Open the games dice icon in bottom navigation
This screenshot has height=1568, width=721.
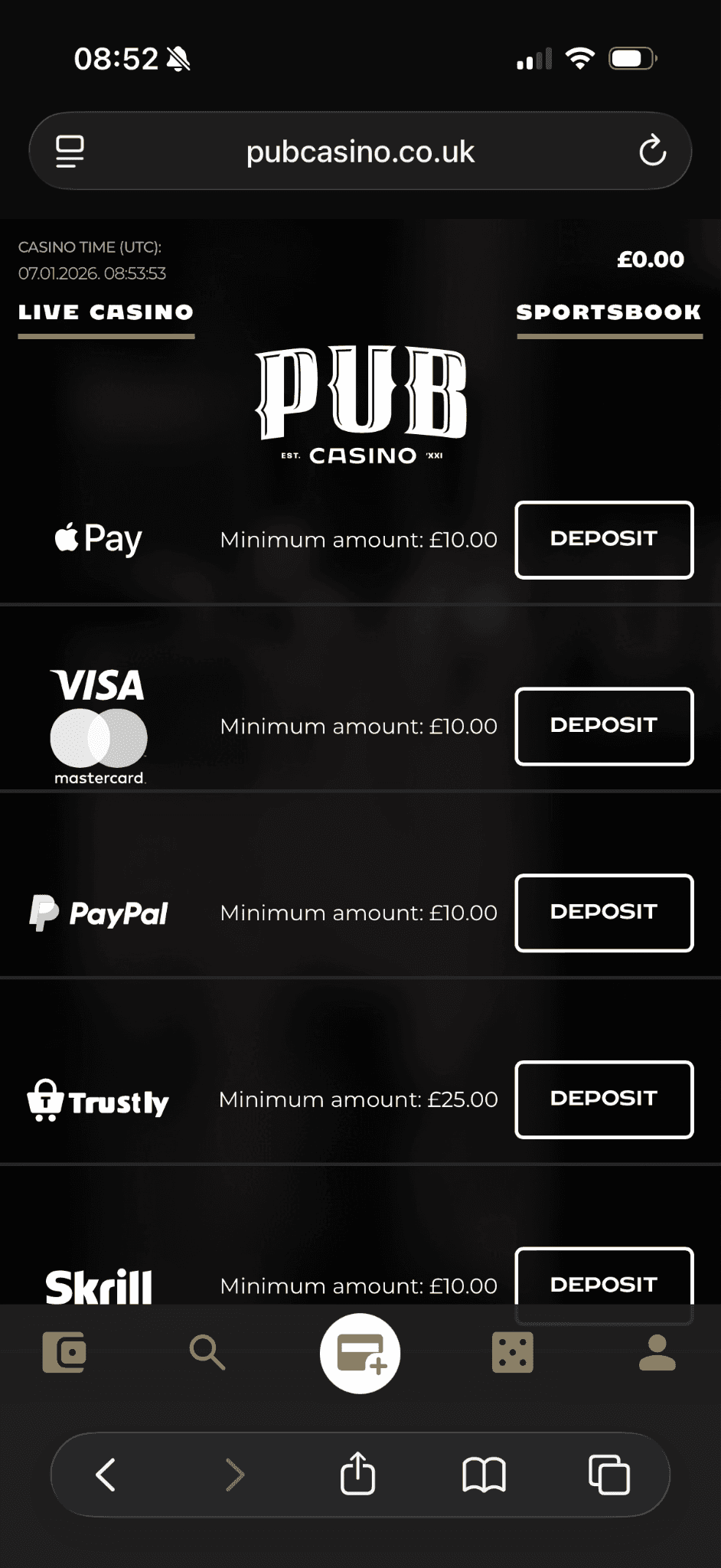point(513,1352)
